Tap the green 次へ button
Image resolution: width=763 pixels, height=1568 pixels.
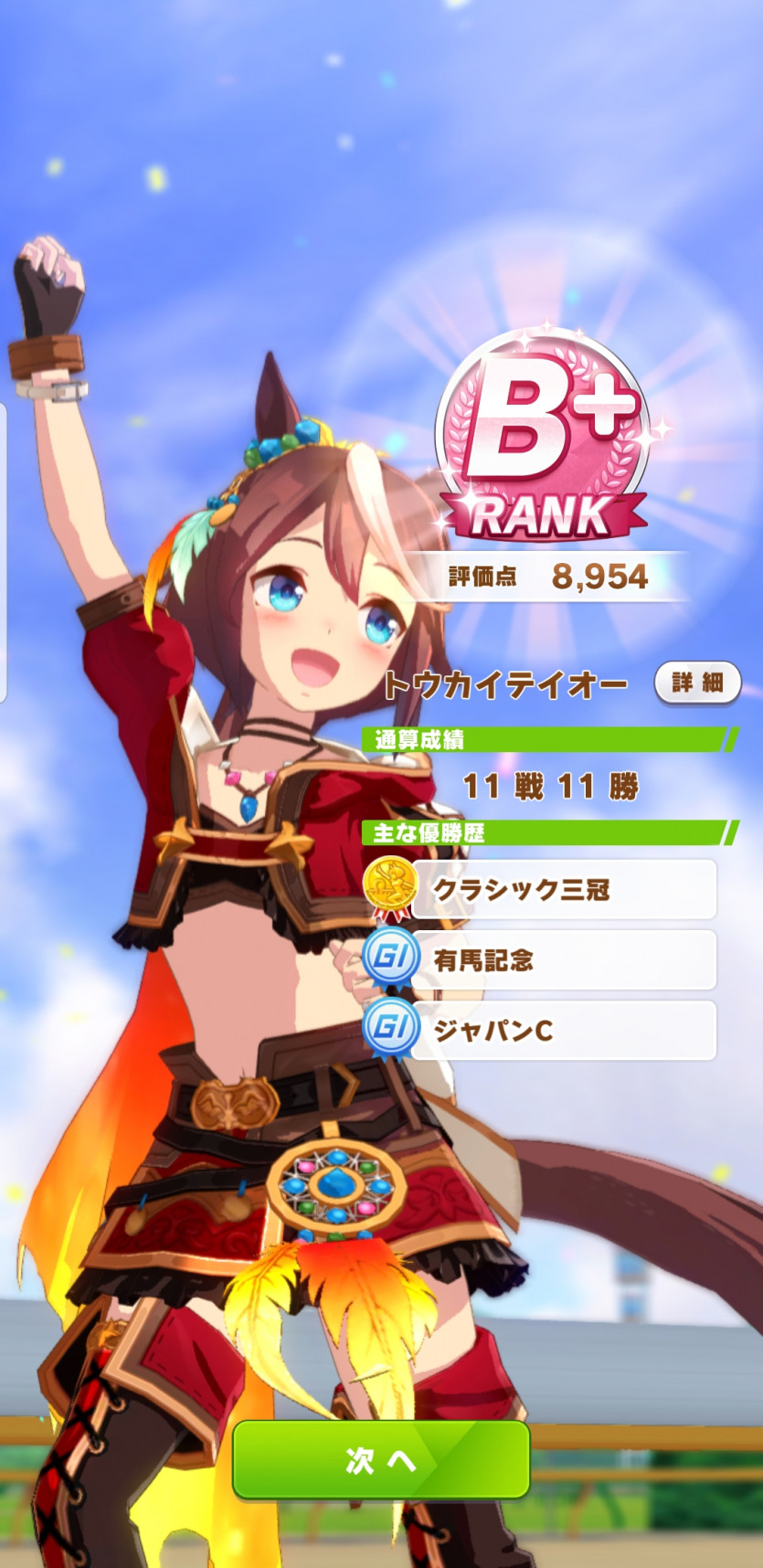[x=381, y=1460]
